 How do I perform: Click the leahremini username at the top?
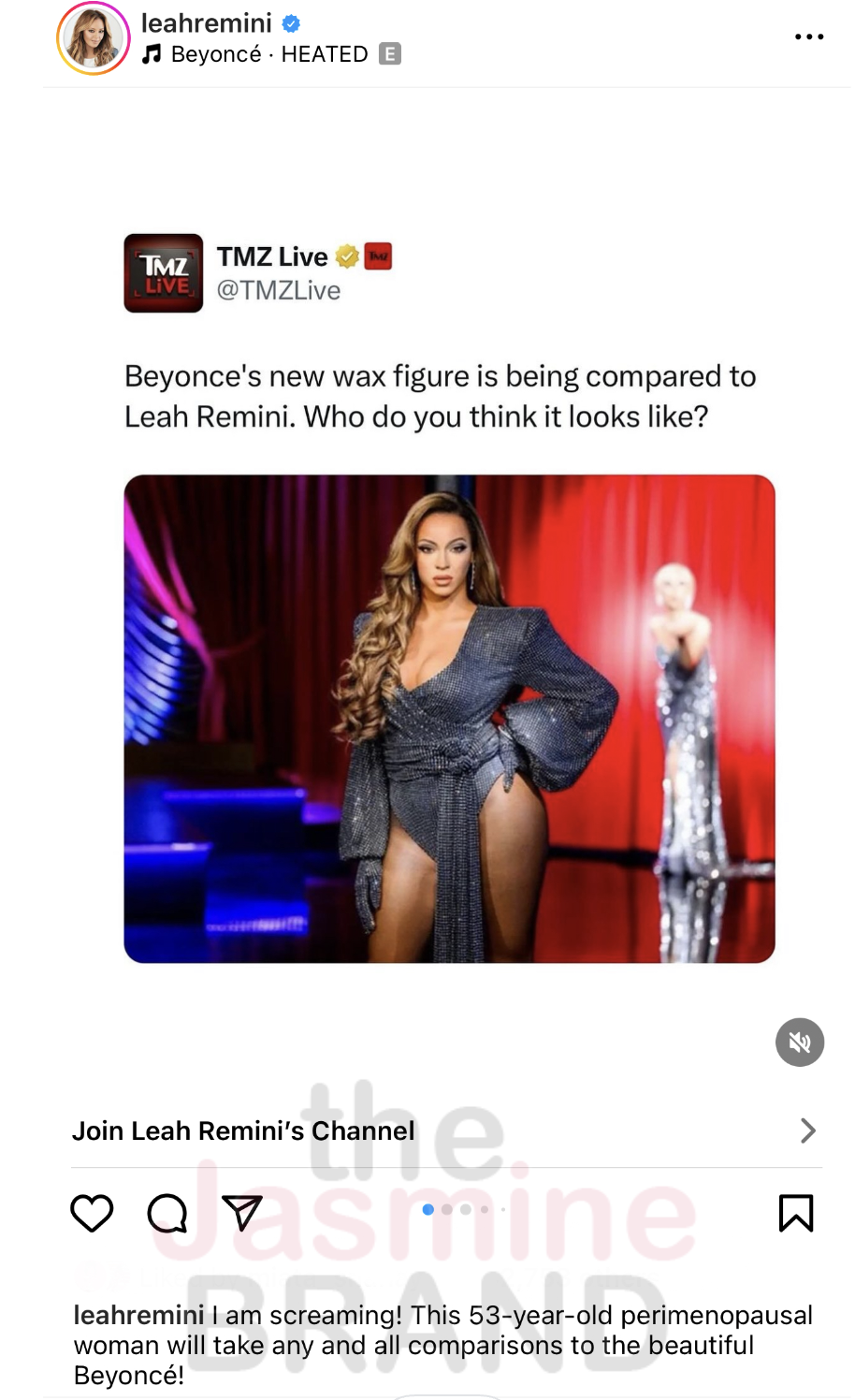[x=206, y=24]
